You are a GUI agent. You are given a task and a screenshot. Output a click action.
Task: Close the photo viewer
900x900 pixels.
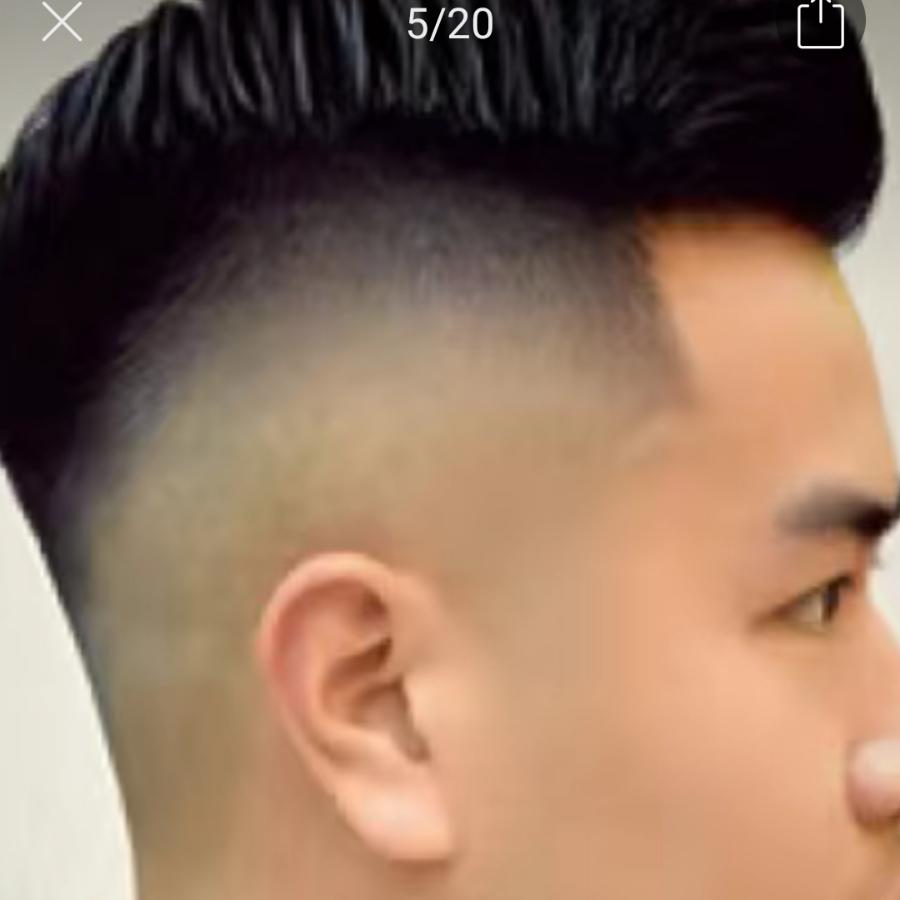tap(62, 22)
